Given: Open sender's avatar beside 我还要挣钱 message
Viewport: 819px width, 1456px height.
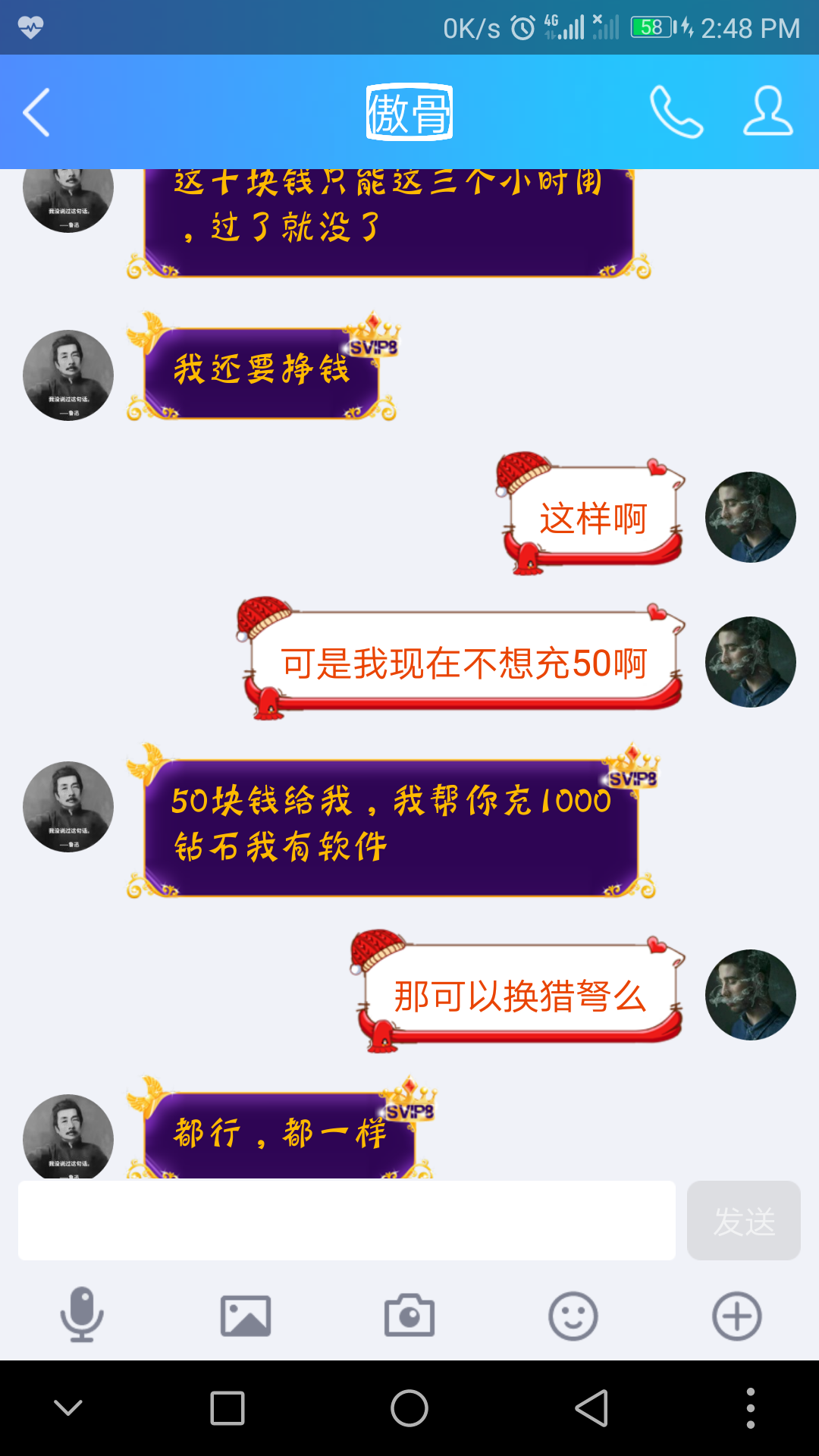Looking at the screenshot, I should point(68,375).
